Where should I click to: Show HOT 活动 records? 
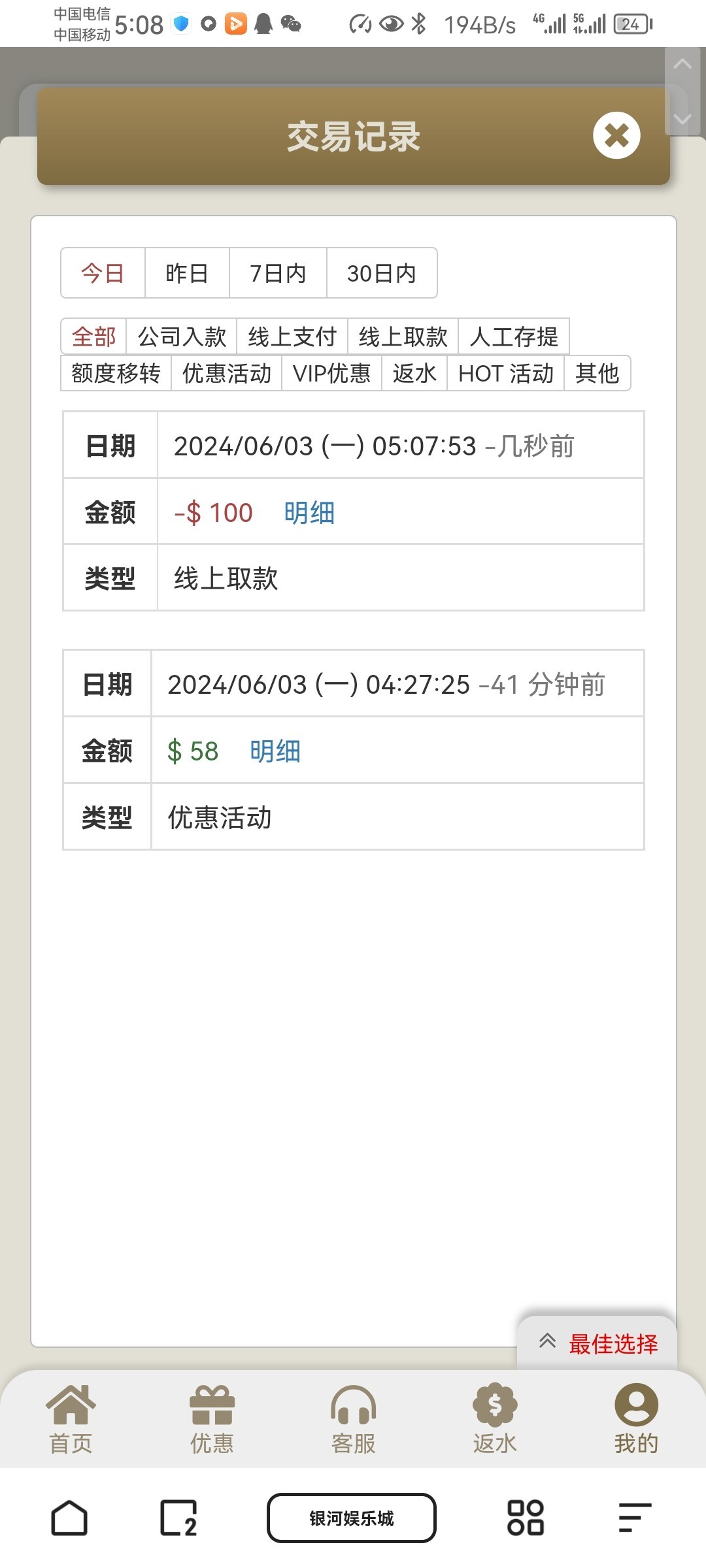point(506,373)
